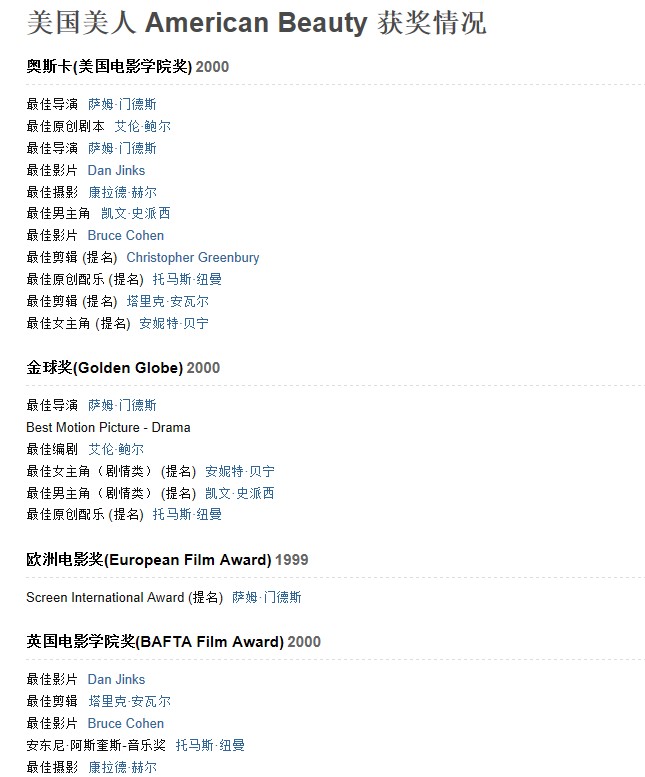Open 安妮特·贝宁 beside Oscar 最佳女主角 (提名)
645x777 pixels.
[174, 323]
